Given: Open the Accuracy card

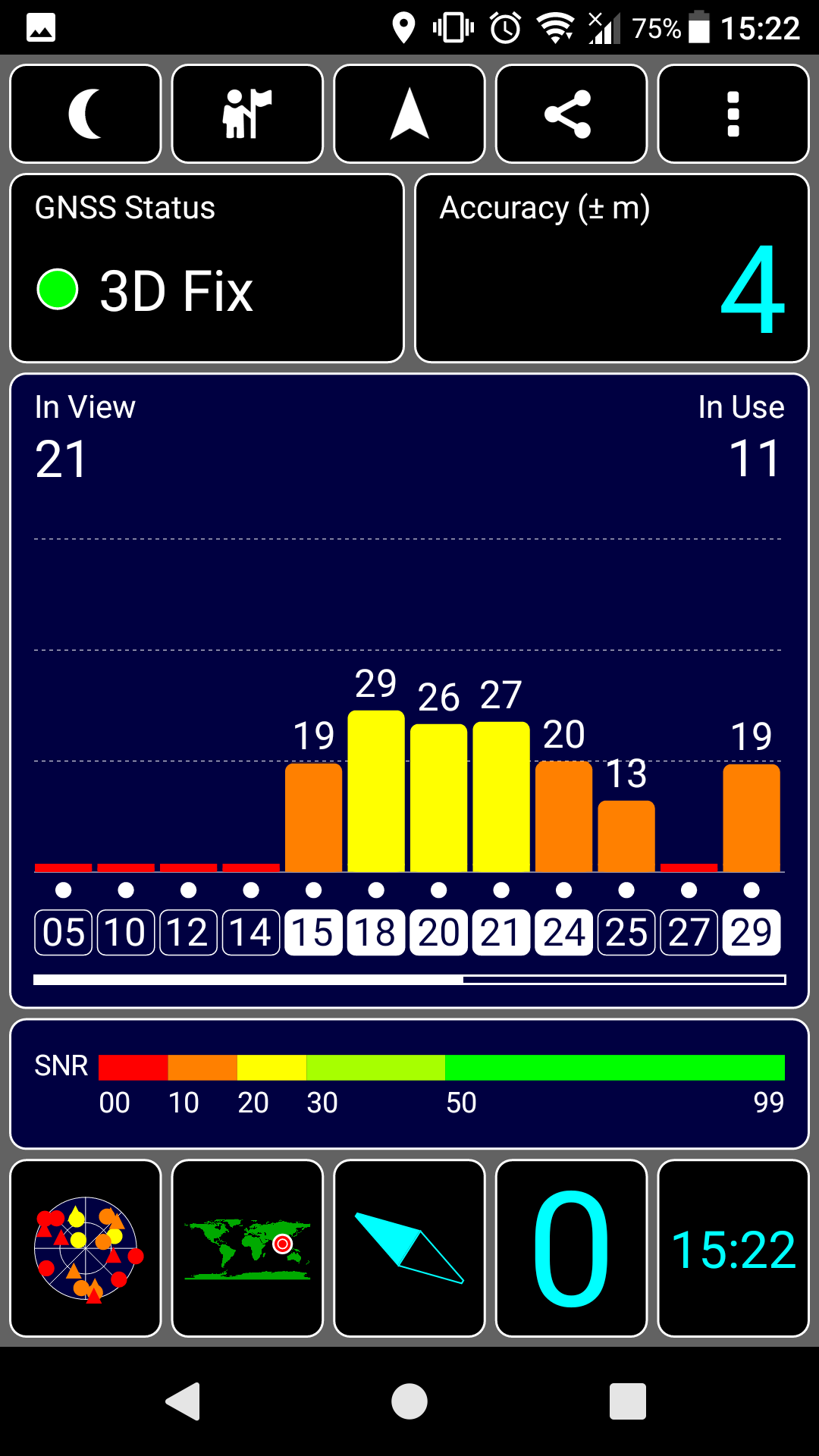Looking at the screenshot, I should 612,268.
